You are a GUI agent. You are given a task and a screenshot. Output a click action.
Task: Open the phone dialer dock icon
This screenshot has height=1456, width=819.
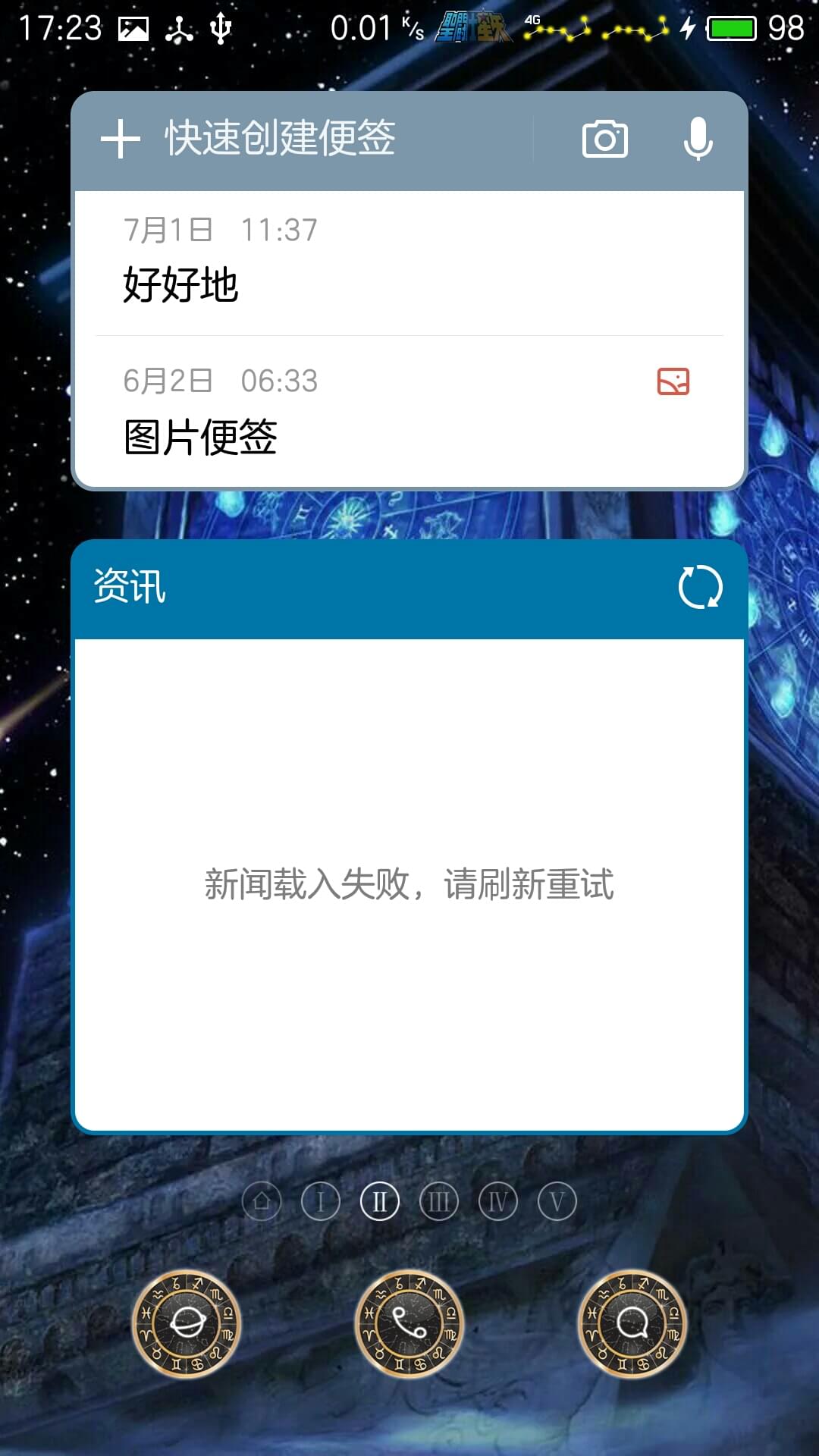(x=409, y=1324)
